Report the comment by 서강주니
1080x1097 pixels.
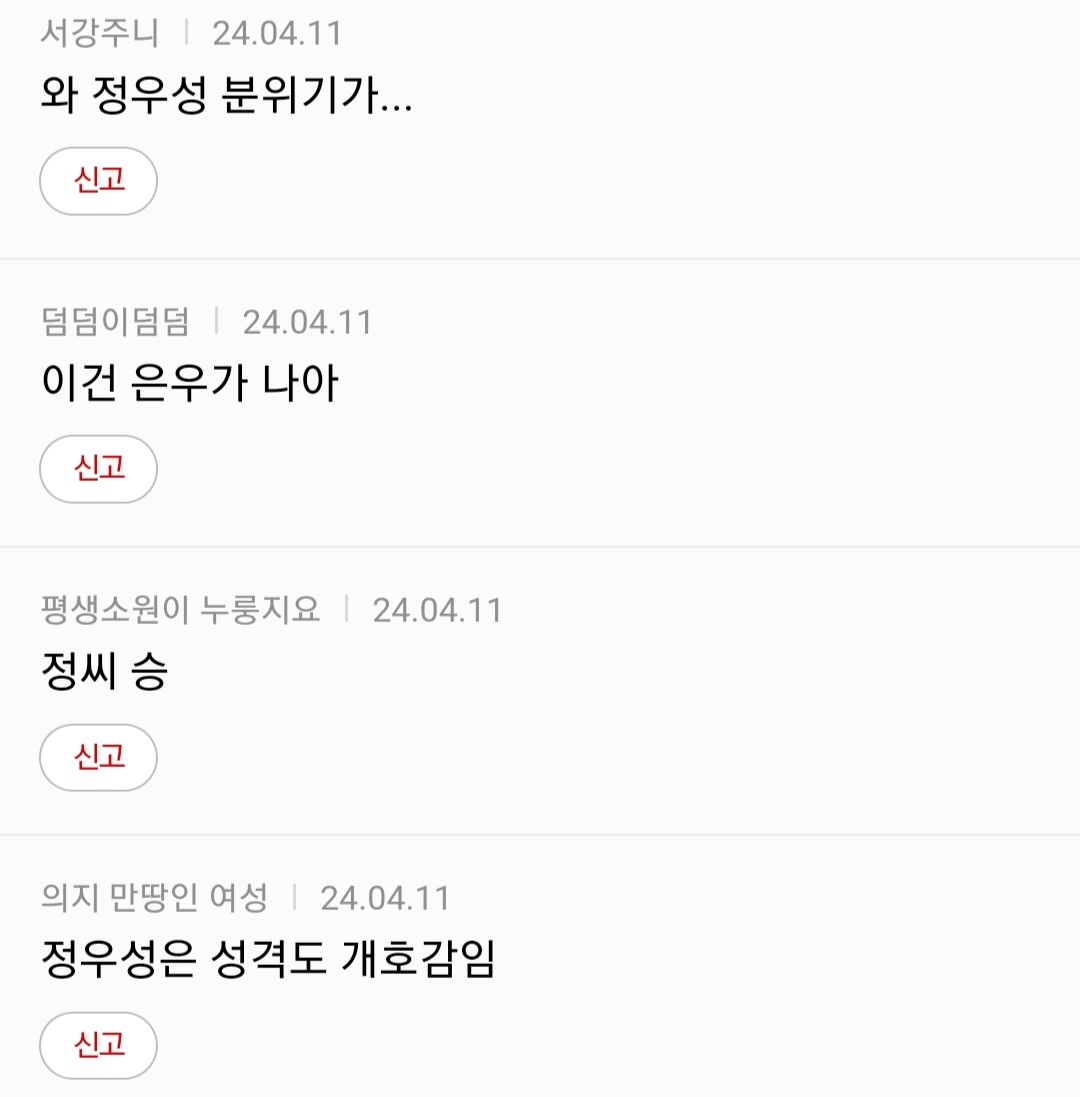tap(98, 181)
